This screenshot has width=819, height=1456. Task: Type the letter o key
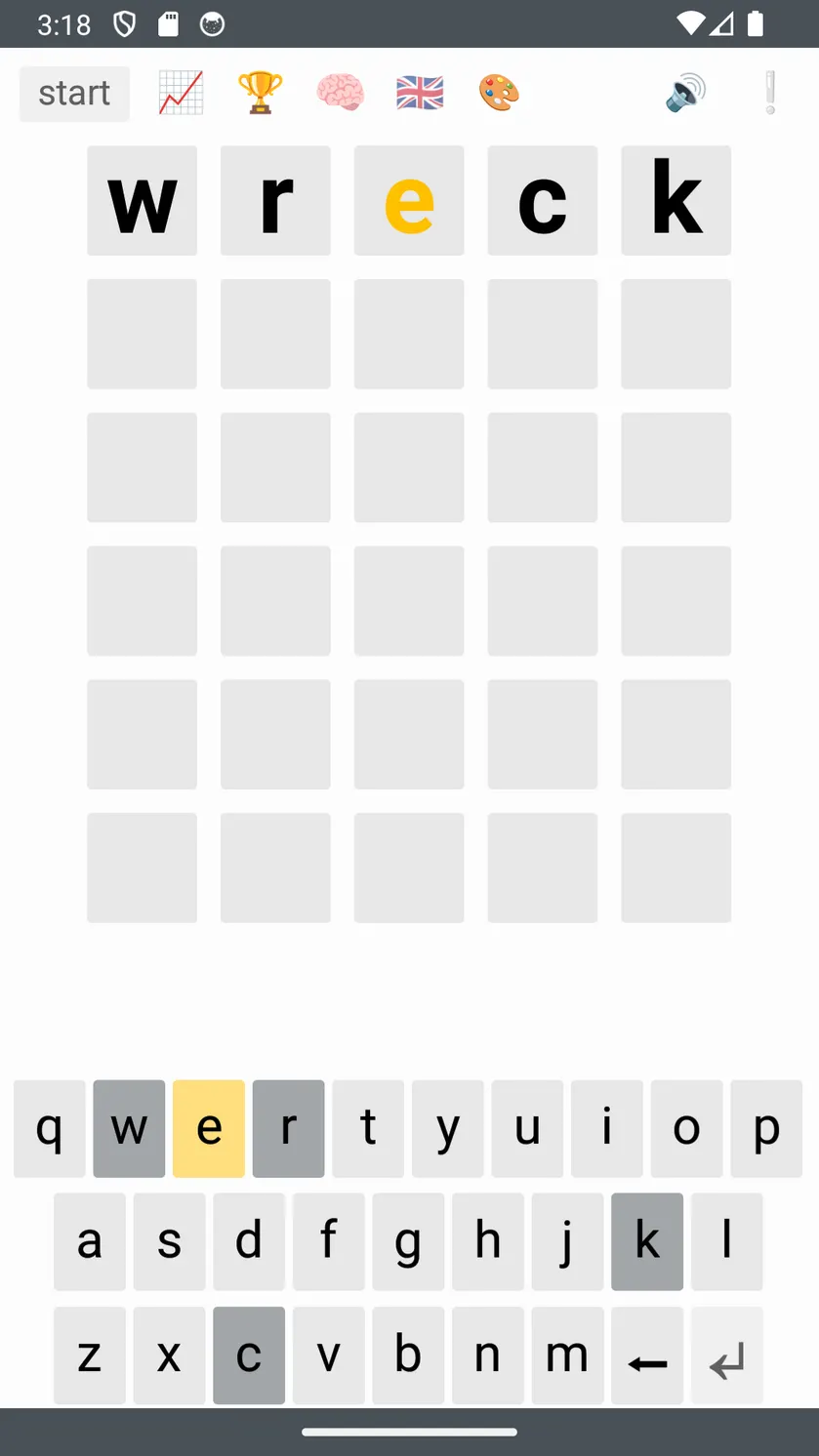coord(686,1128)
